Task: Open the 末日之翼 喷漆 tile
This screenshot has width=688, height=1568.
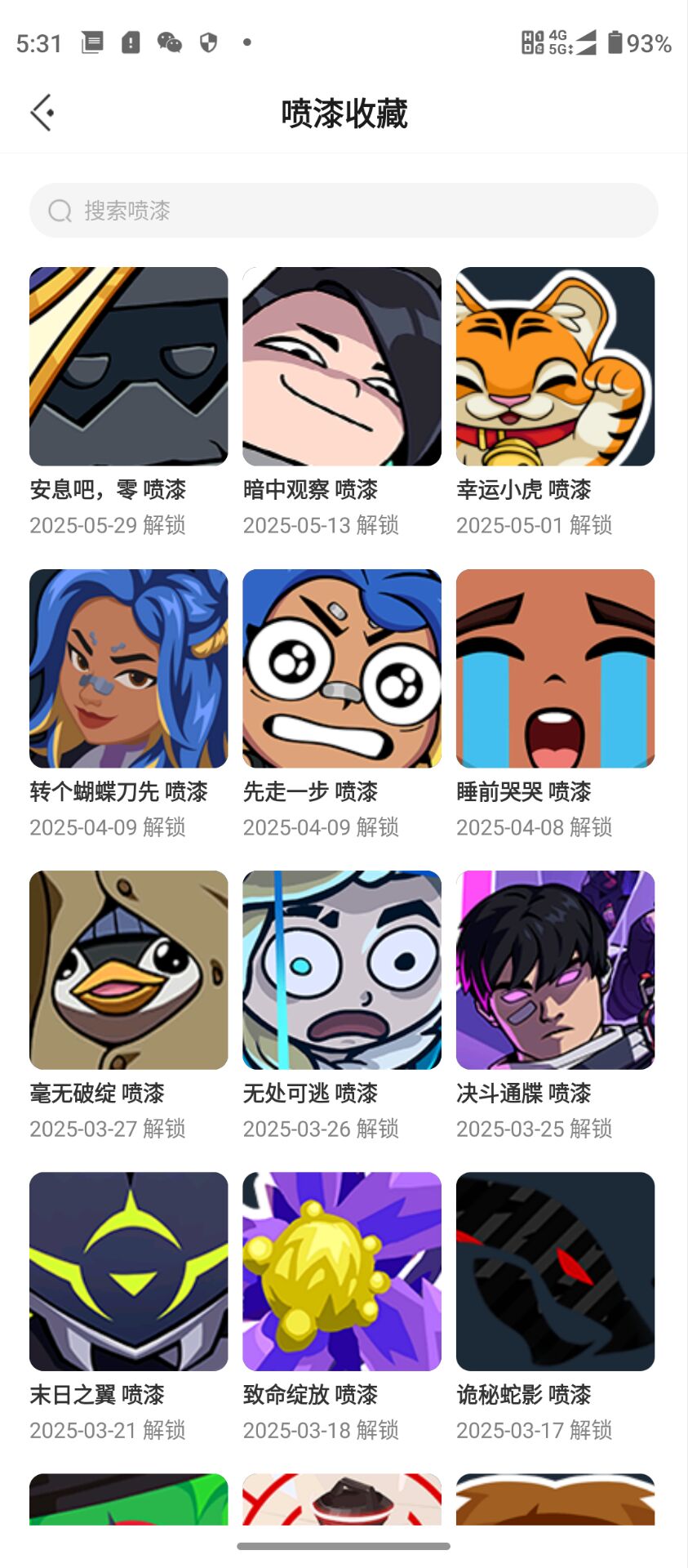Action: (129, 1272)
